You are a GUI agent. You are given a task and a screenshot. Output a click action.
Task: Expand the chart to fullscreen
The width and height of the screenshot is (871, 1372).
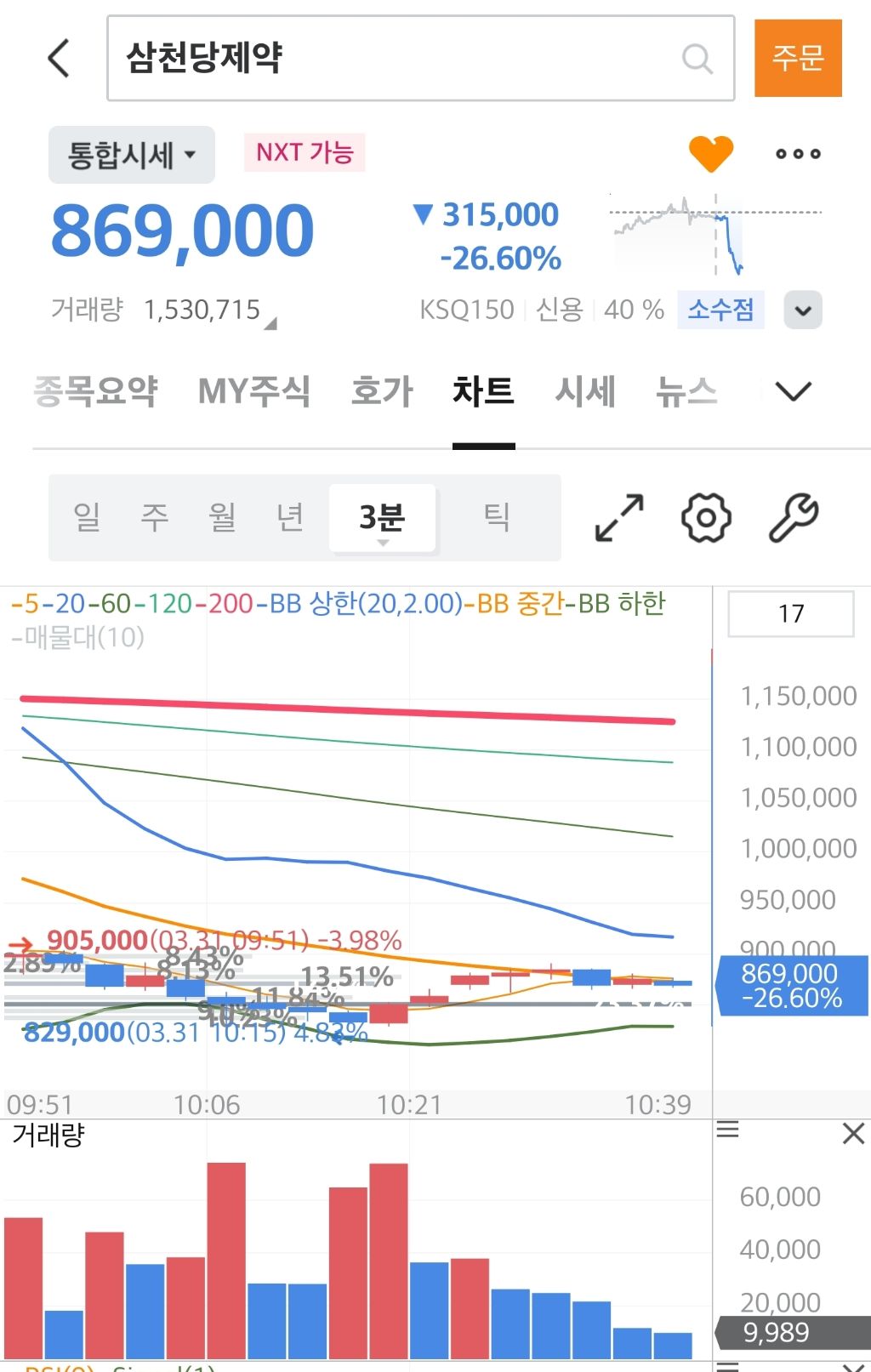[x=619, y=517]
